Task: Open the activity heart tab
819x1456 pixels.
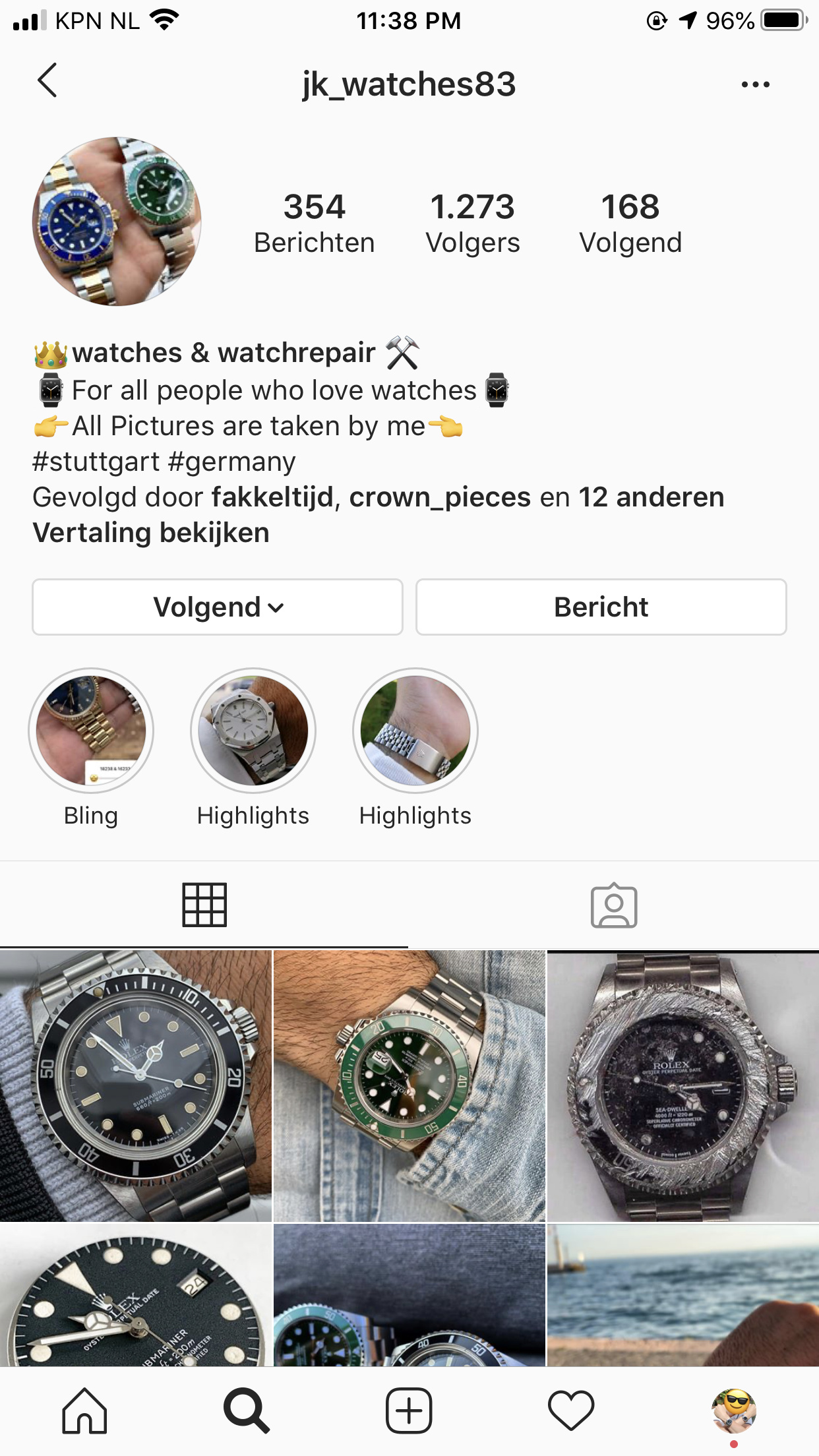Action: (571, 1410)
